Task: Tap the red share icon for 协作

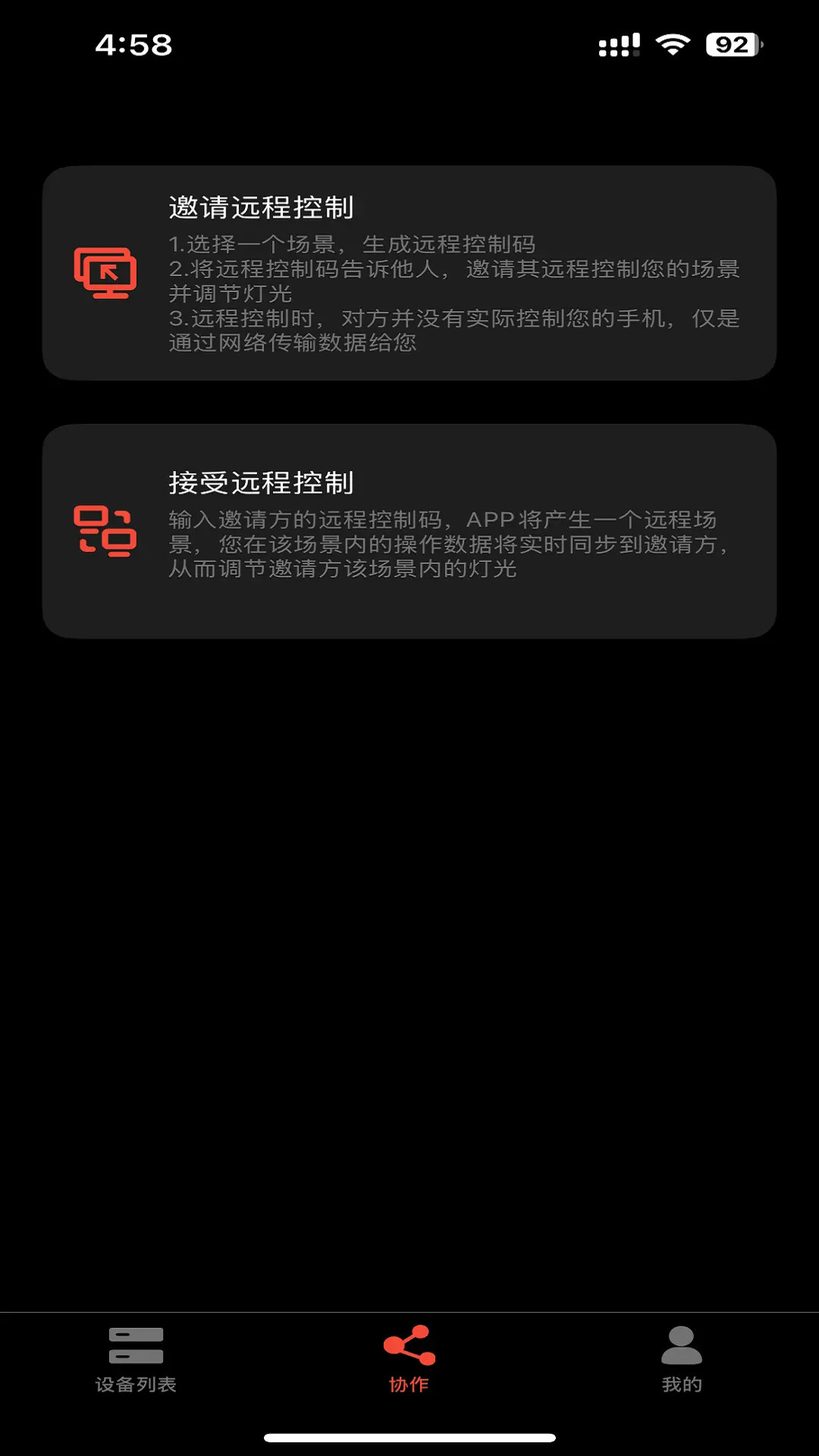Action: click(409, 1343)
